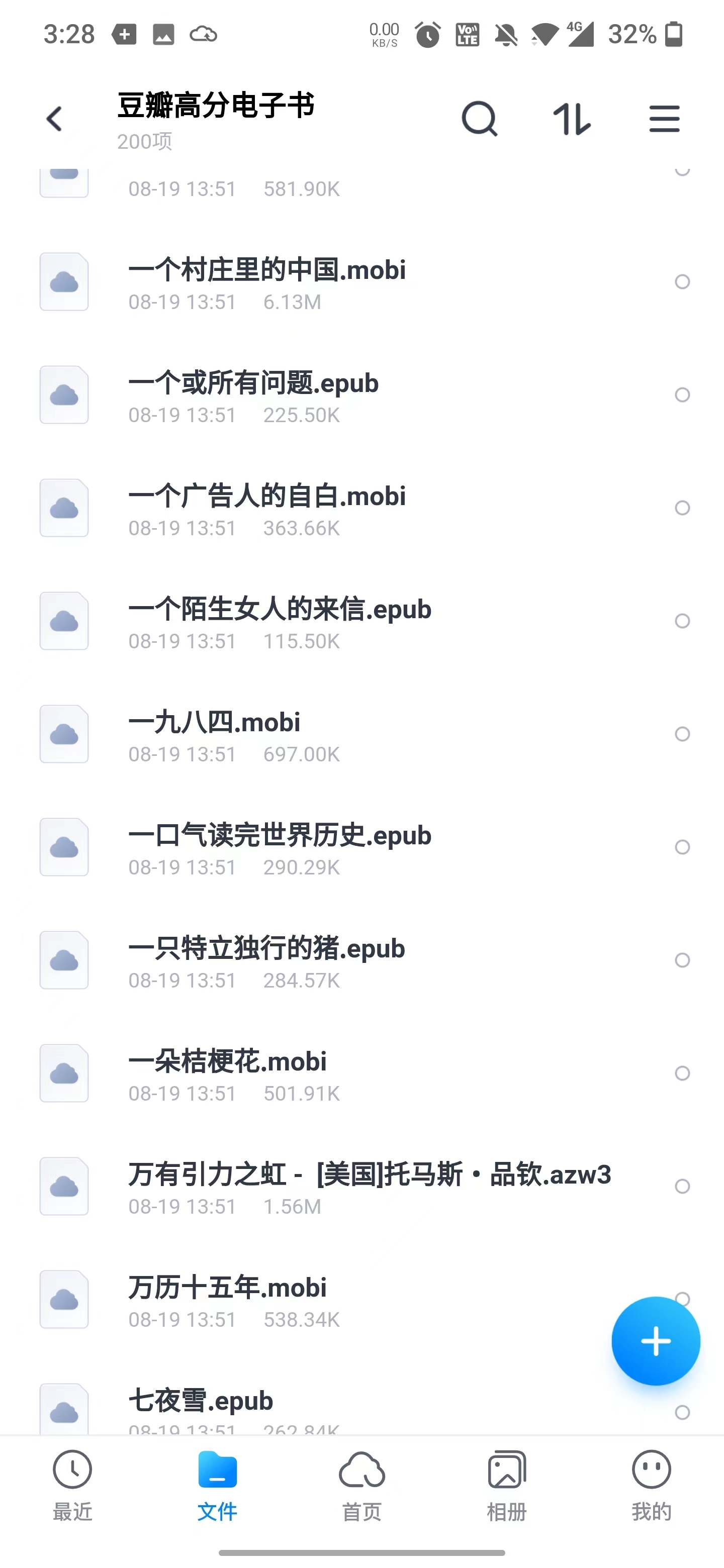Open the sort order options
The height and width of the screenshot is (1568, 724).
[x=572, y=119]
